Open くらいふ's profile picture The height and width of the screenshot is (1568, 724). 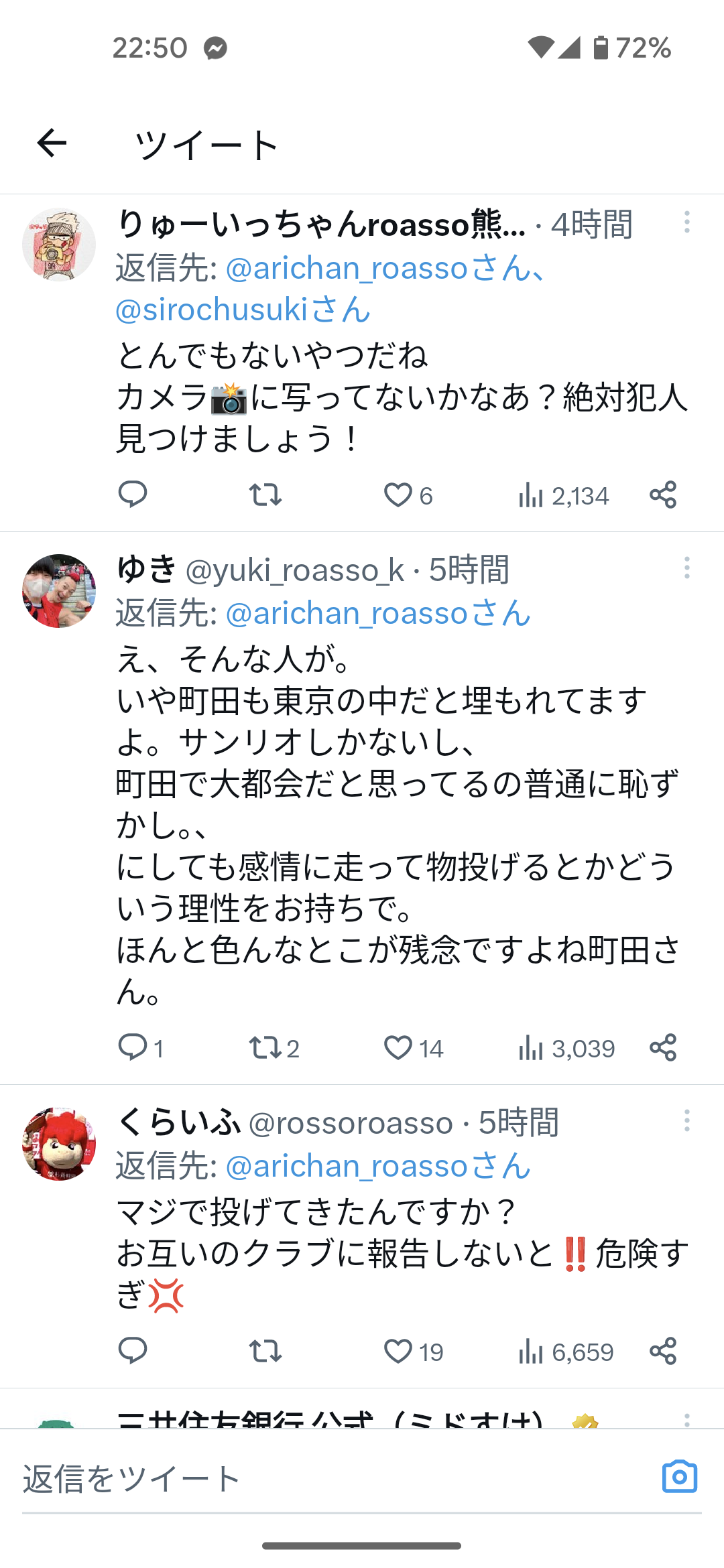tap(59, 1143)
